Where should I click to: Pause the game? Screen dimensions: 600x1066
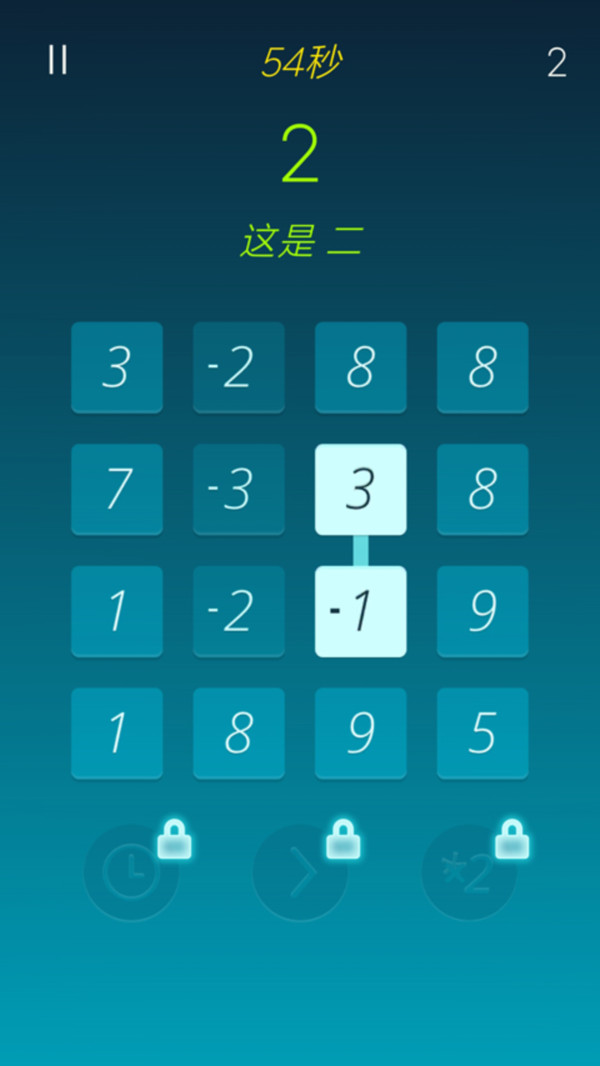pyautogui.click(x=58, y=60)
